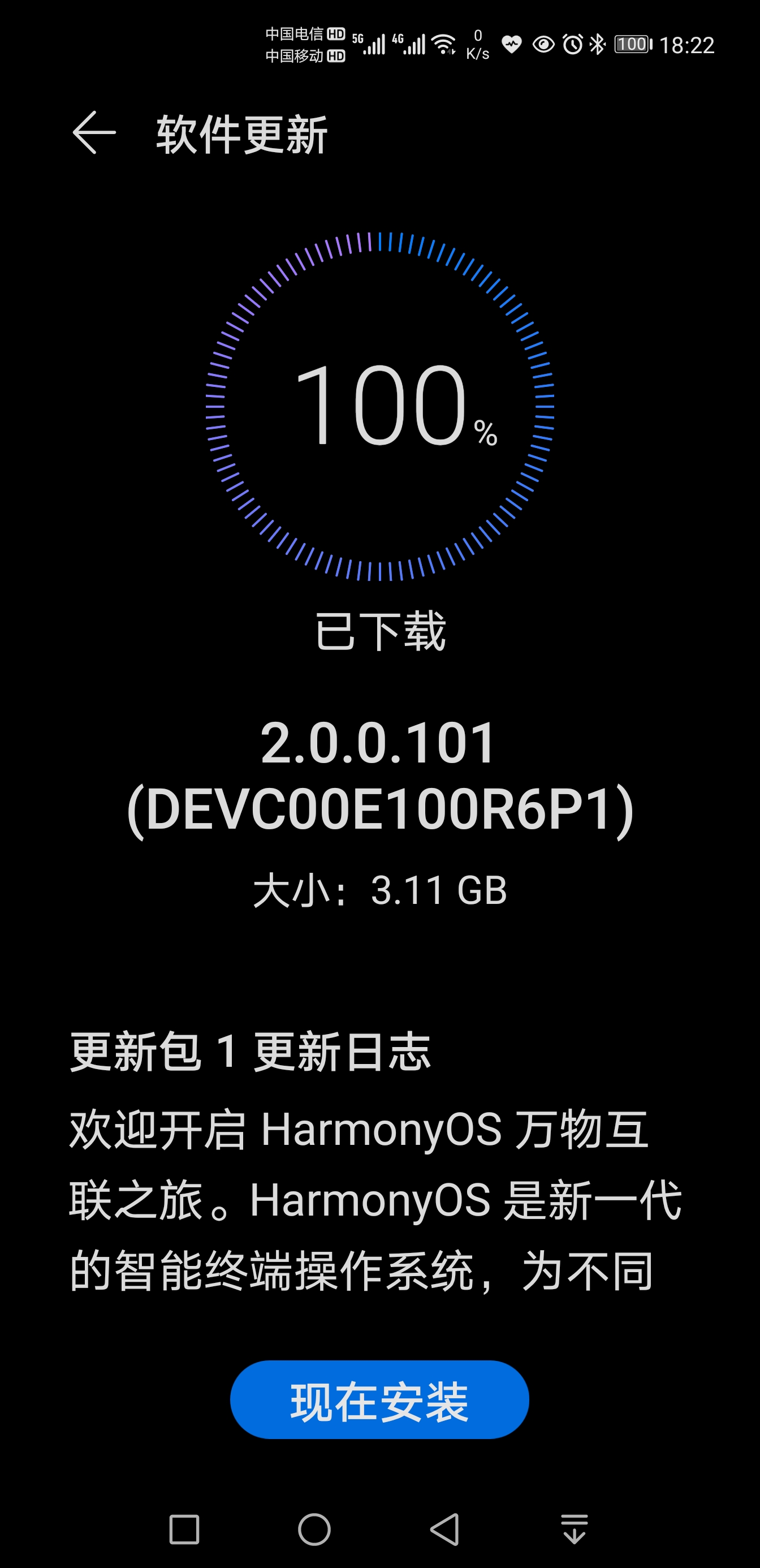The height and width of the screenshot is (1568, 760).
Task: Tap 现在安装 to install update
Action: point(379,1400)
